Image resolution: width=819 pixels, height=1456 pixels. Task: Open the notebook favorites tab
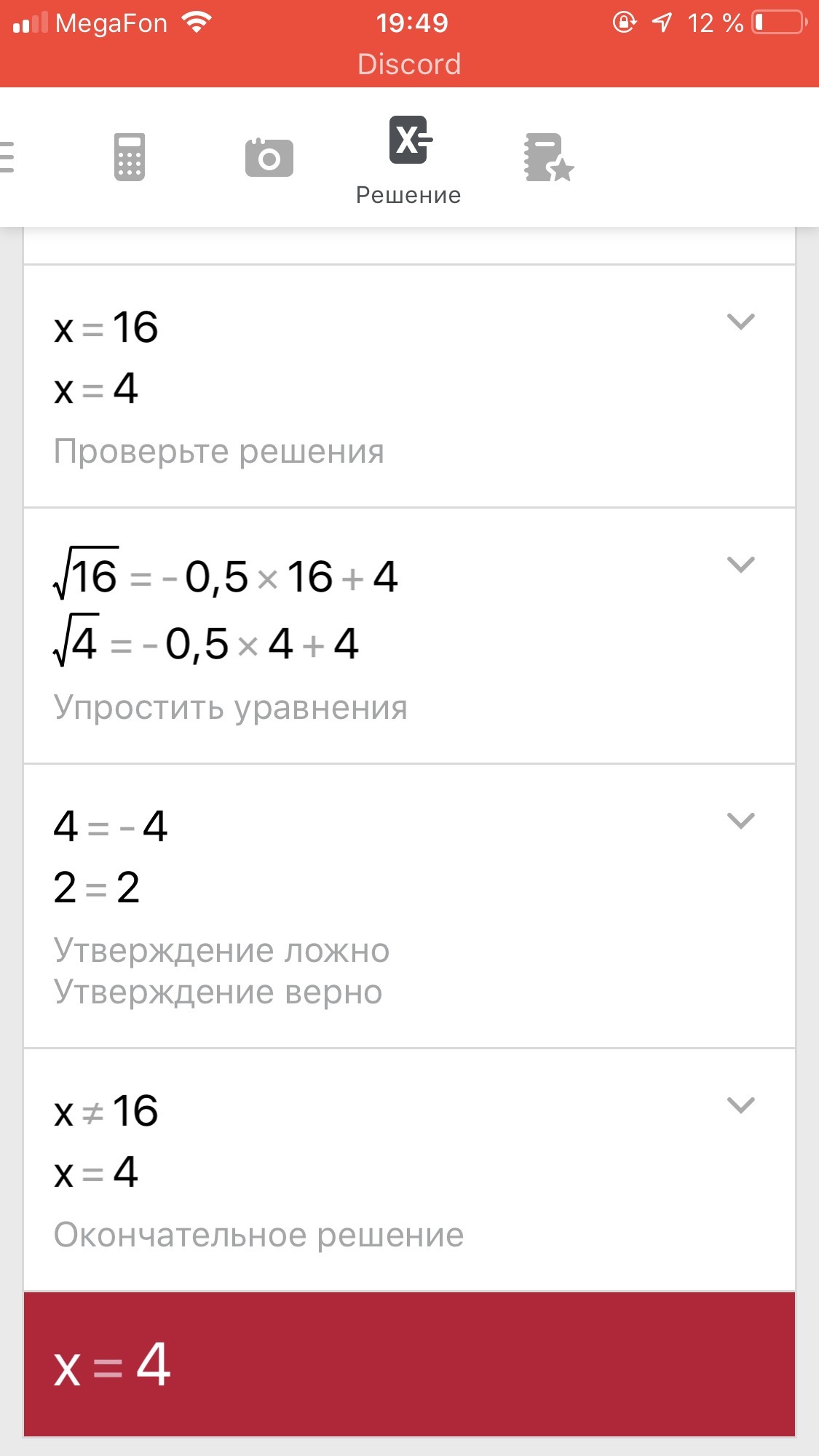(548, 157)
